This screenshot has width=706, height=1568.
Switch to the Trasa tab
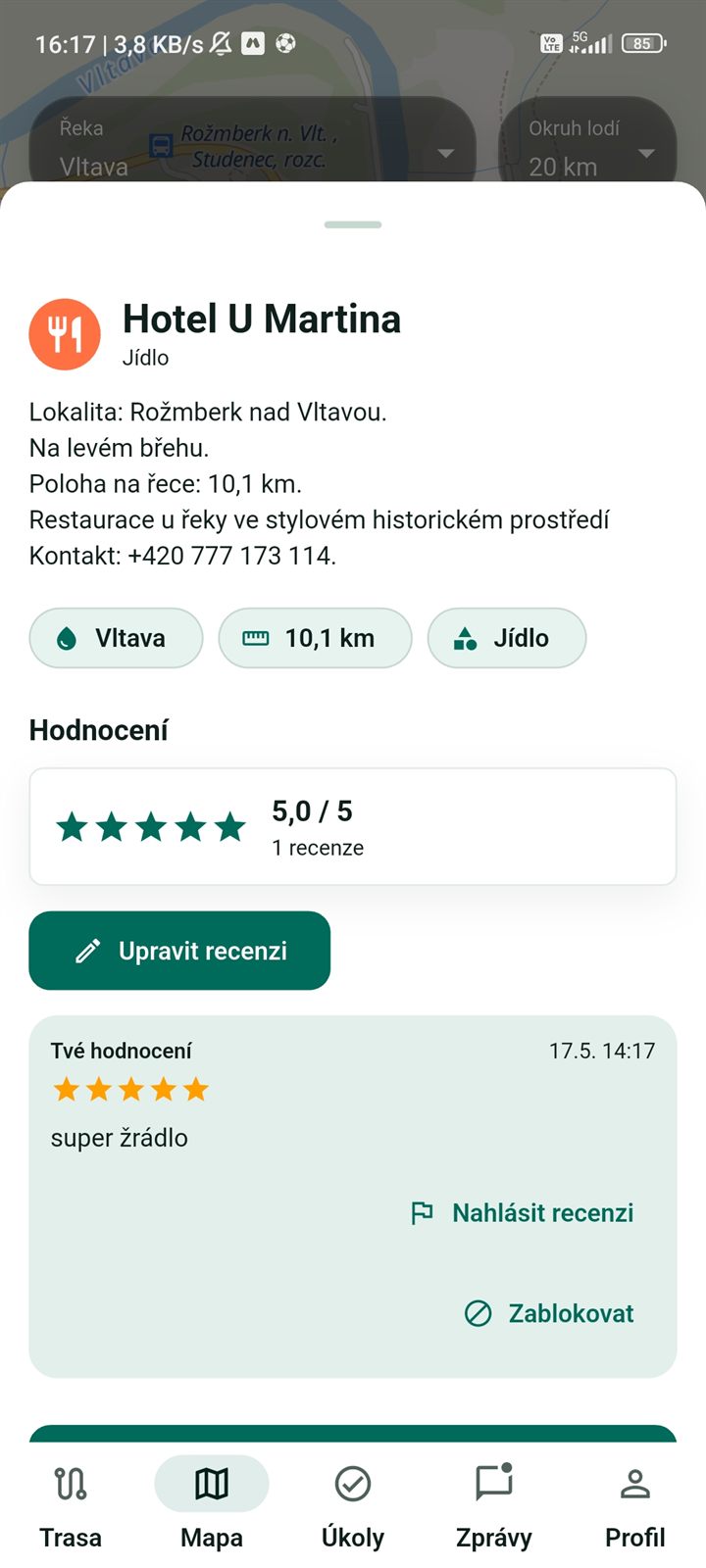tap(71, 1507)
